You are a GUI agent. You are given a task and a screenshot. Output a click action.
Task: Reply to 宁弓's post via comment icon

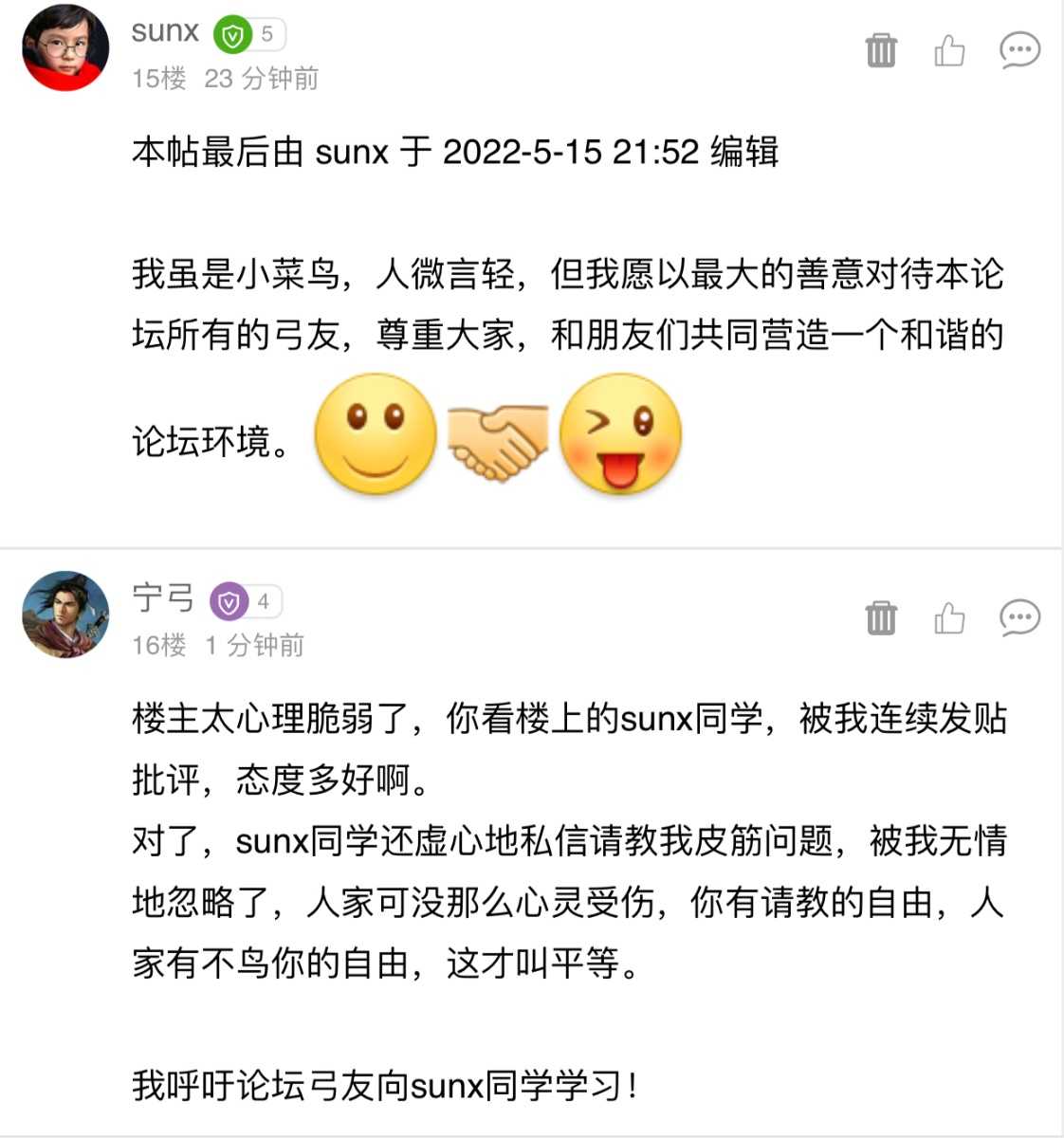pyautogui.click(x=1019, y=617)
